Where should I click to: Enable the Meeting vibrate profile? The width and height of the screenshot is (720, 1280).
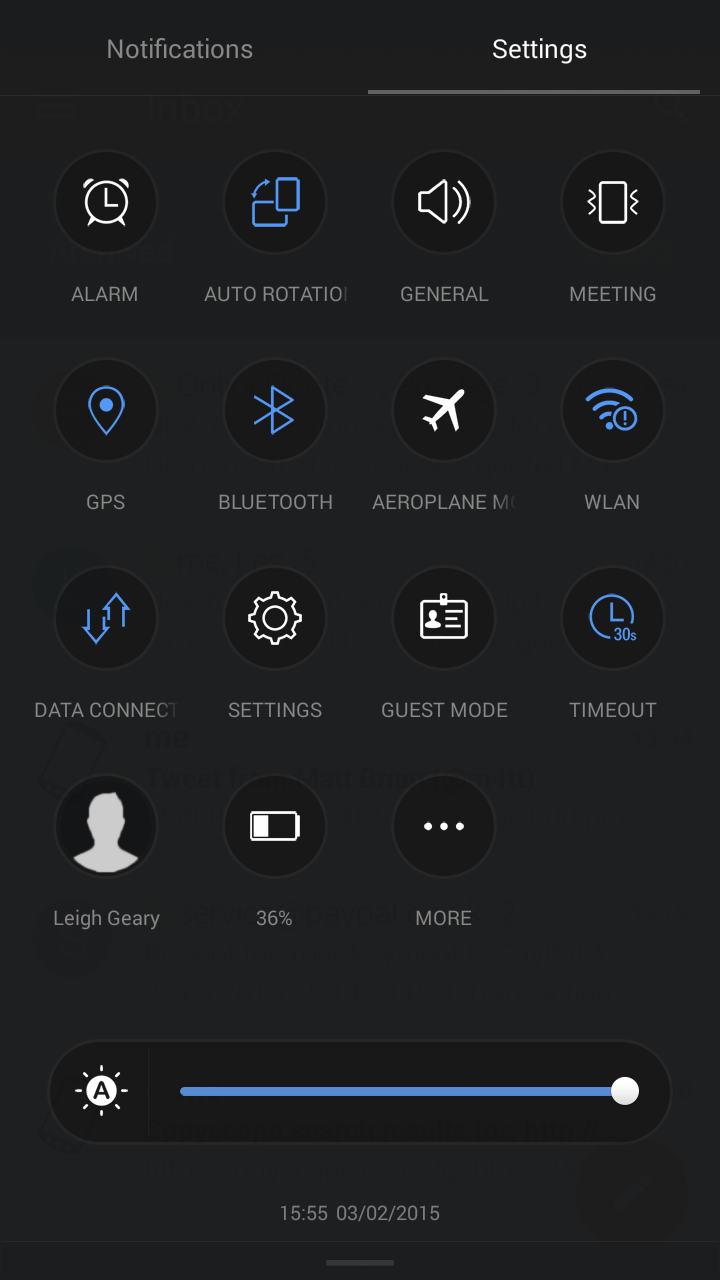tap(613, 202)
